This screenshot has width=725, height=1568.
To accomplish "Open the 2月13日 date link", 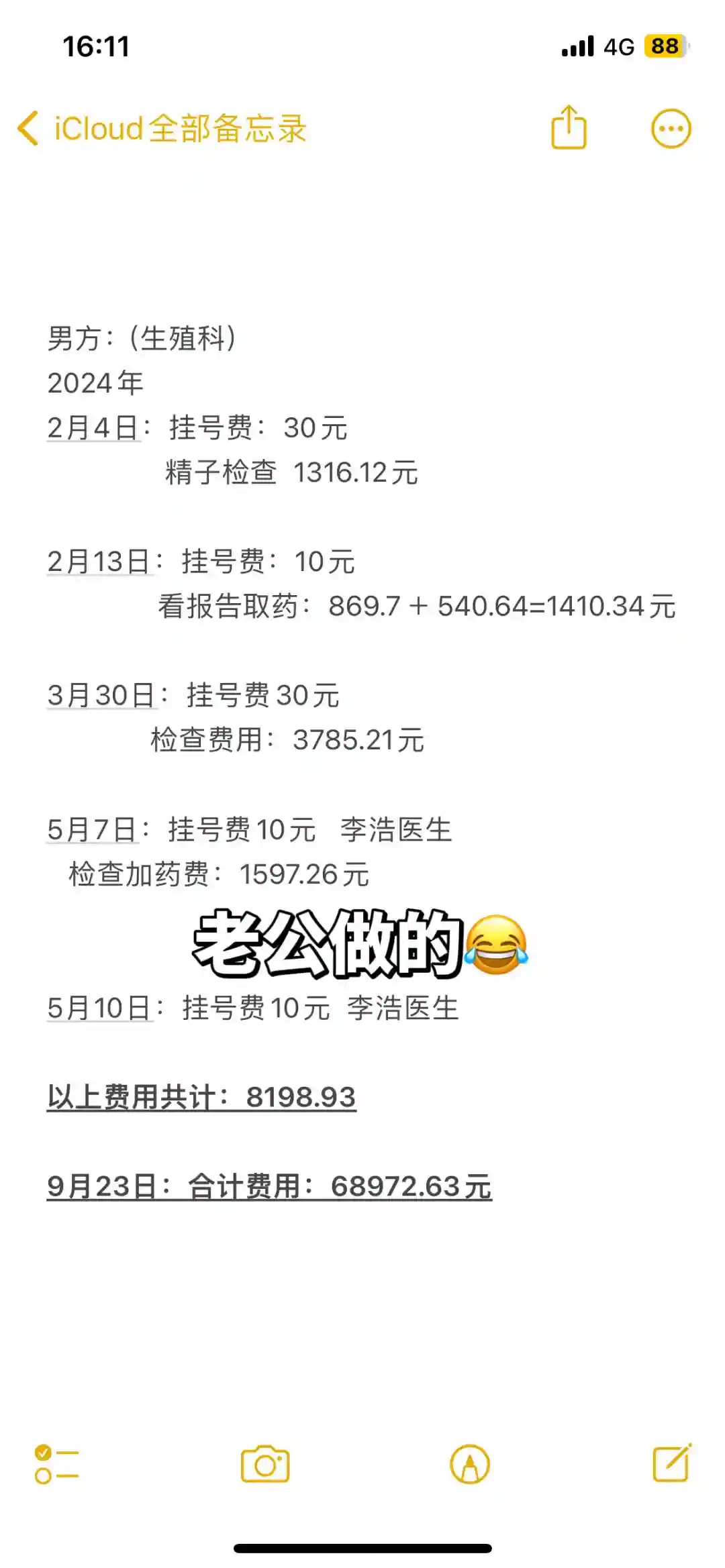I will pyautogui.click(x=99, y=562).
